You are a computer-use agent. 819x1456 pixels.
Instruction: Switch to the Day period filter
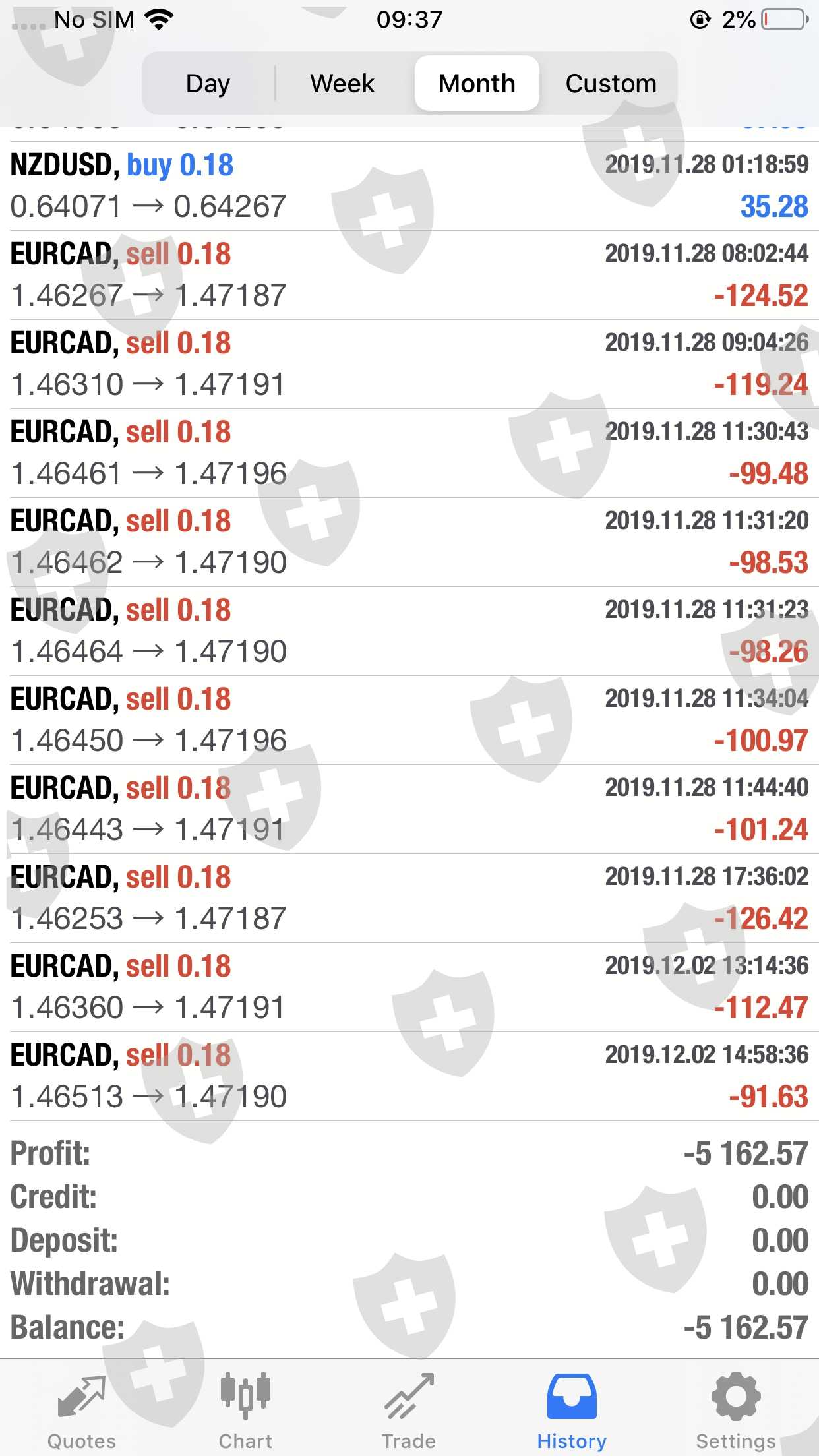click(x=208, y=84)
